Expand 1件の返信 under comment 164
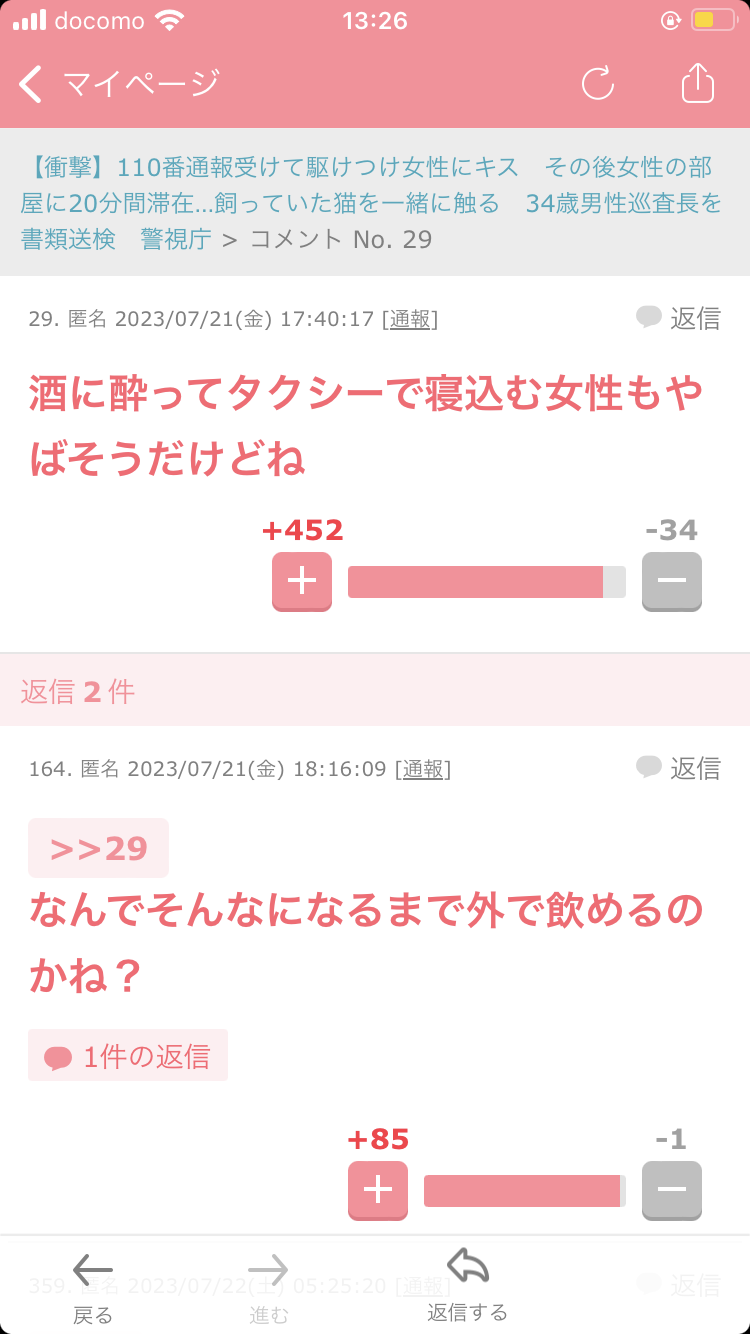This screenshot has height=1334, width=750. coord(128,1056)
